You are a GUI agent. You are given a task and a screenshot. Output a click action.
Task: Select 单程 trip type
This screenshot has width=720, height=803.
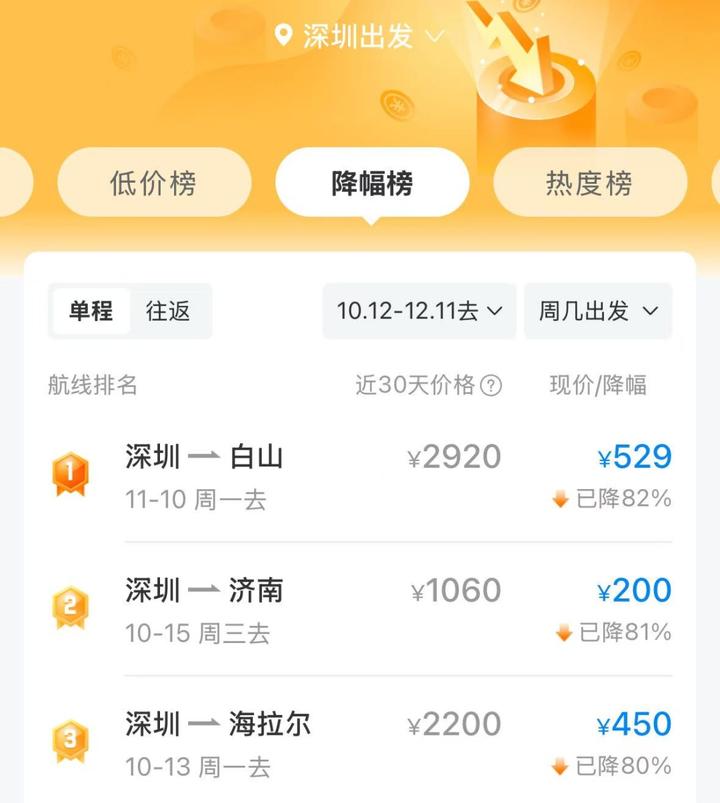(x=91, y=311)
